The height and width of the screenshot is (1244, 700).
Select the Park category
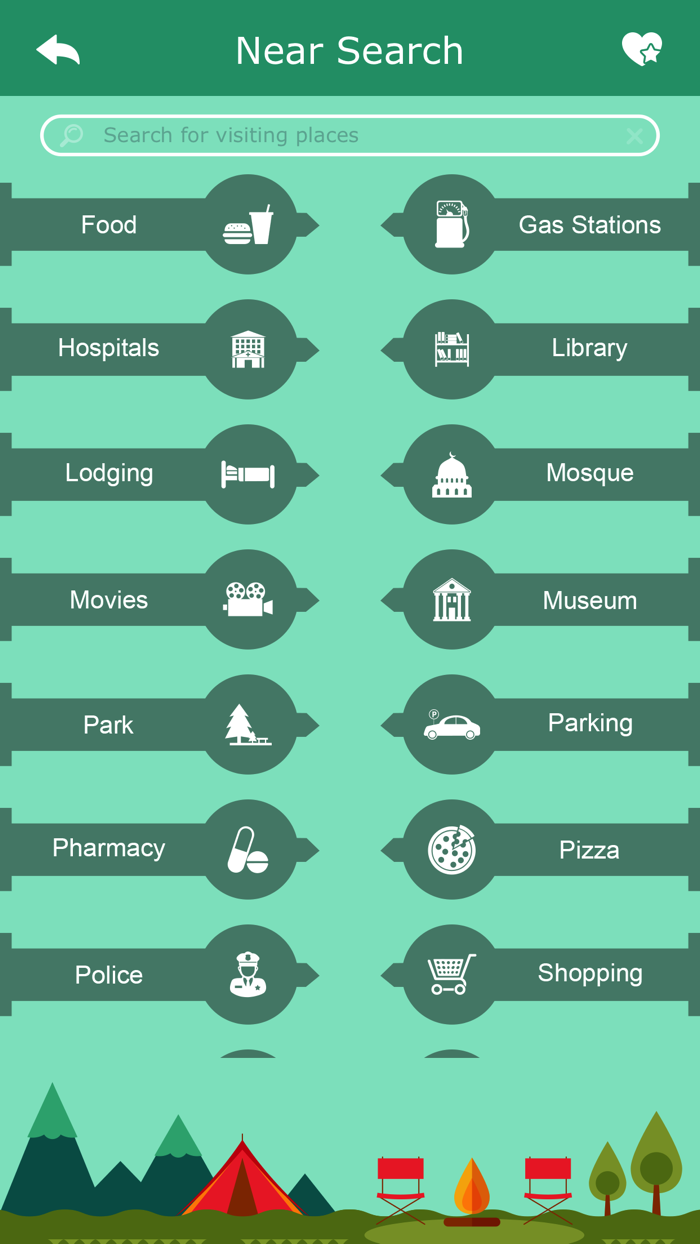[x=150, y=725]
